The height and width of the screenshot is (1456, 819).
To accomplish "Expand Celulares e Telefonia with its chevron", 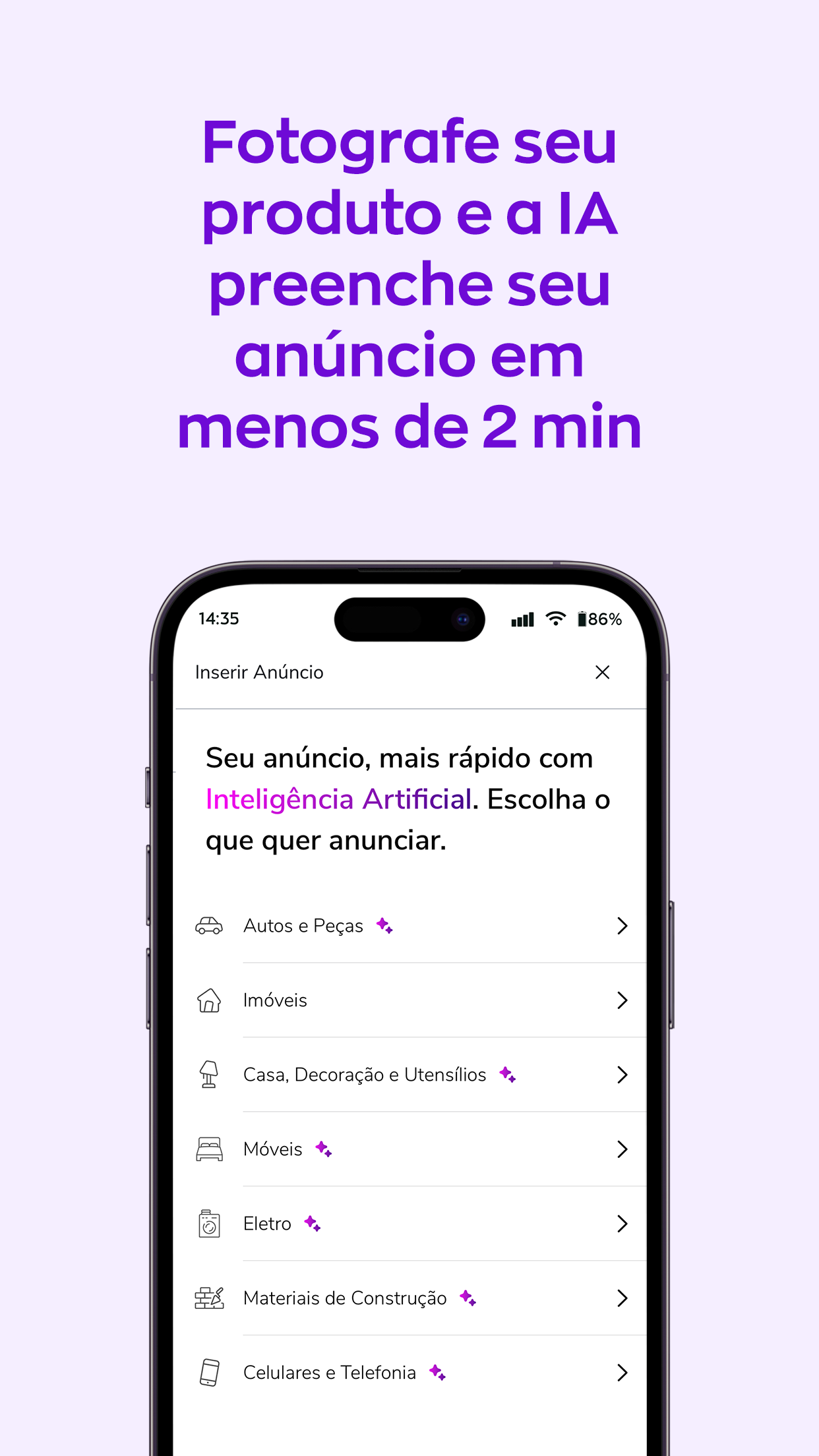I will coord(622,1372).
